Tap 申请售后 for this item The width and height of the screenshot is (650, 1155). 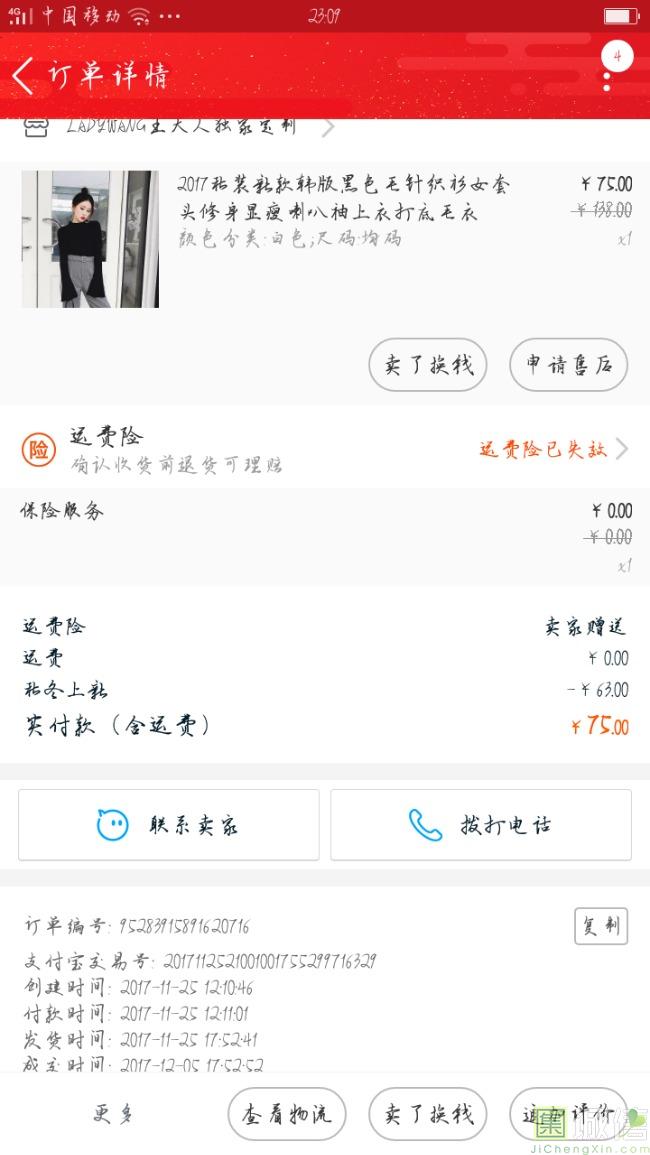tap(569, 365)
